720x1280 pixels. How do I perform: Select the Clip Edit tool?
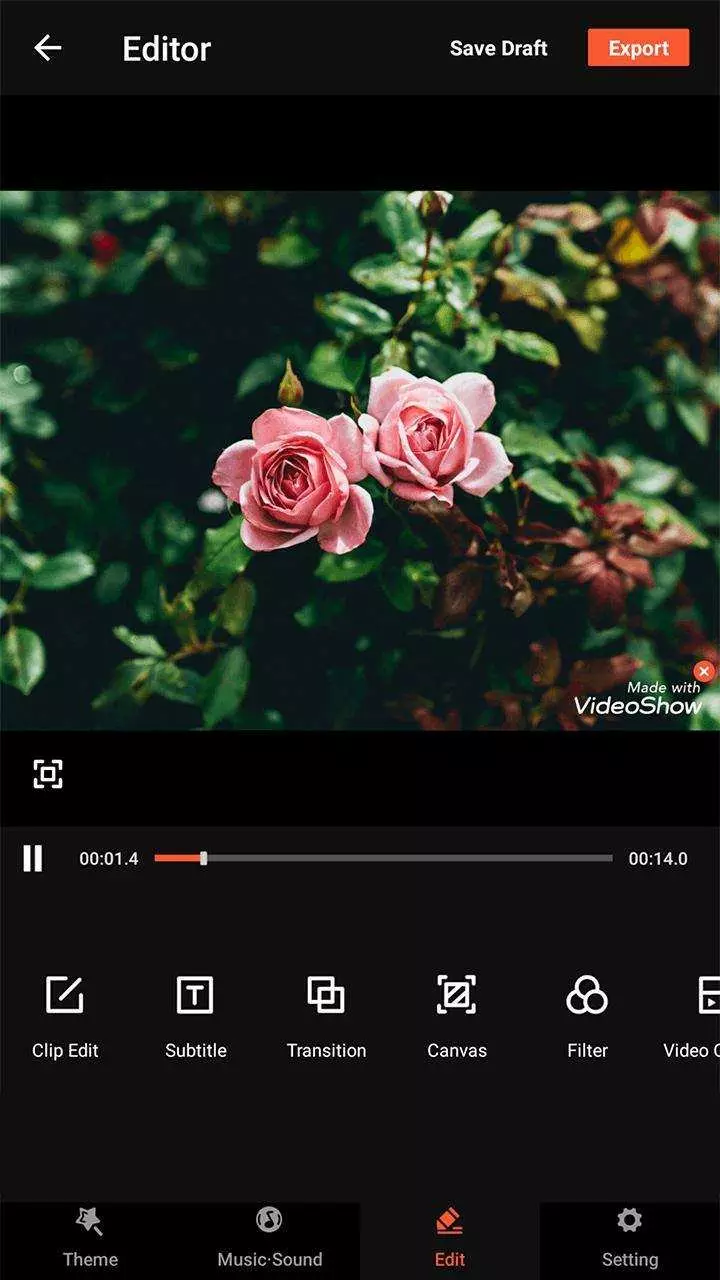(x=65, y=1013)
